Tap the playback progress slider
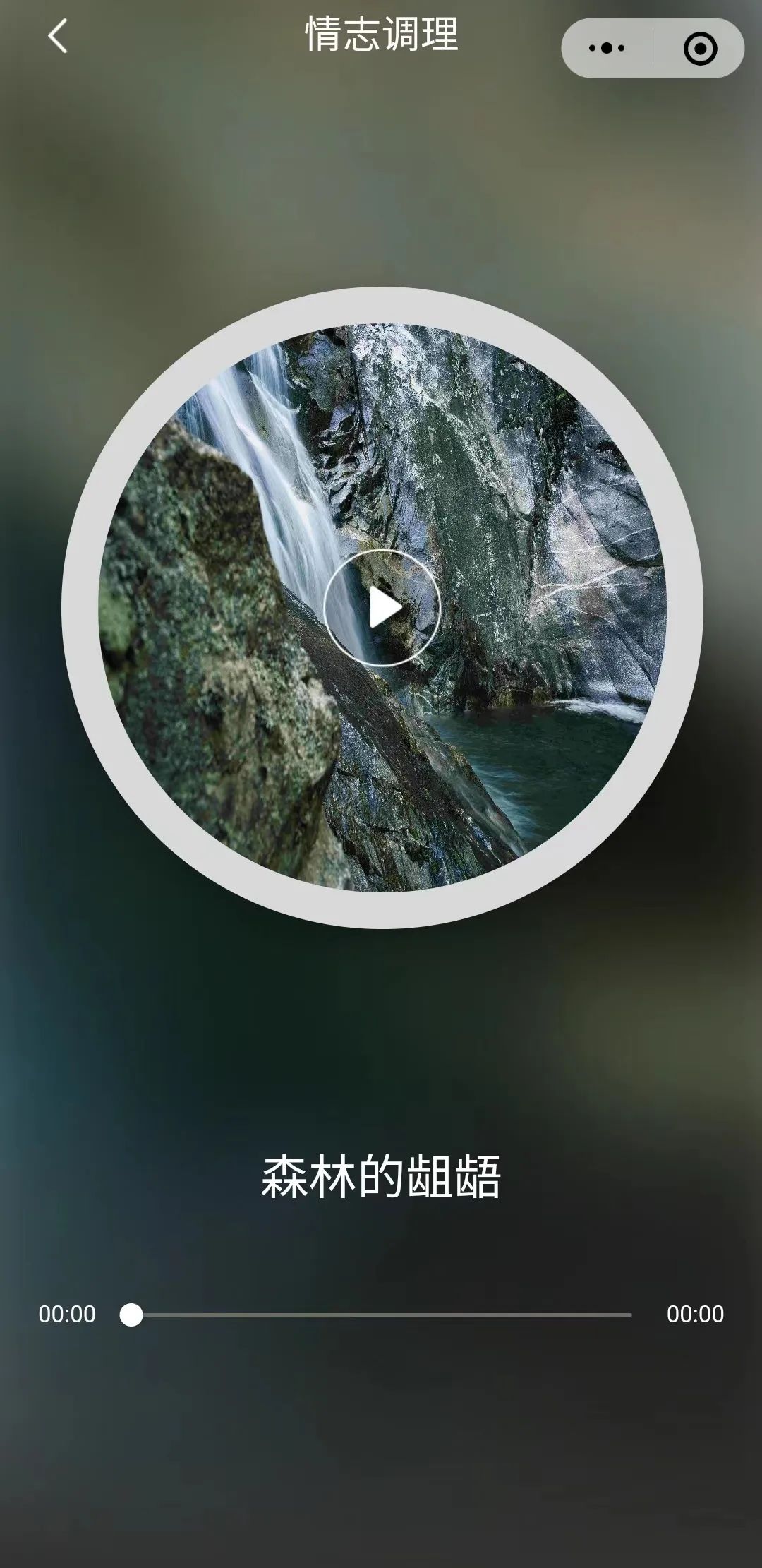 [381, 1315]
